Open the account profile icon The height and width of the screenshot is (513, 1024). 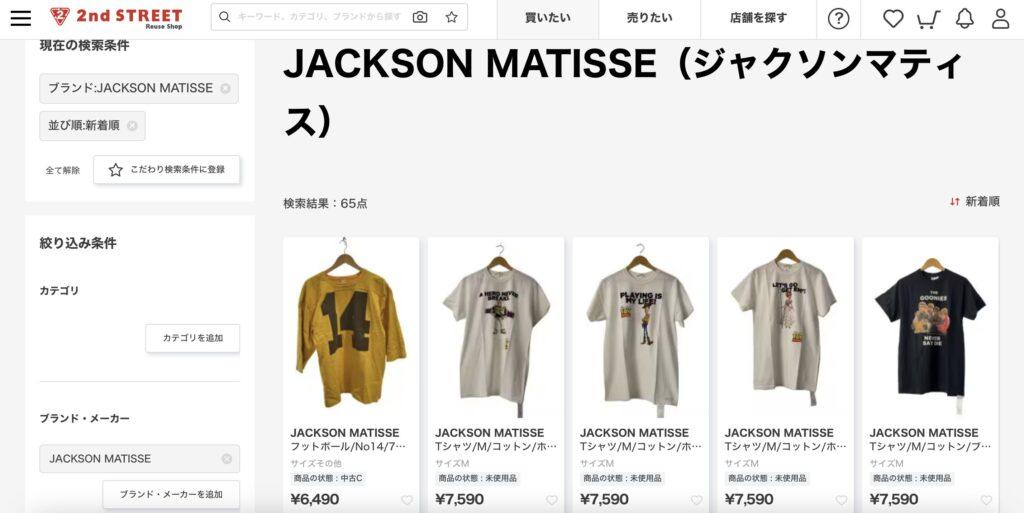pyautogui.click(x=1000, y=18)
